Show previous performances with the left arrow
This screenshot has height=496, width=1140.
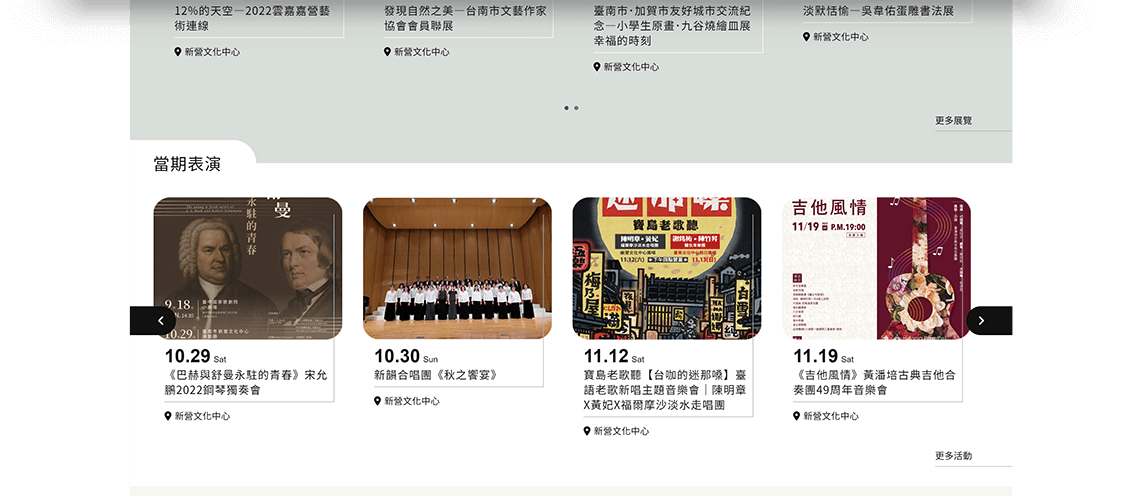pyautogui.click(x=153, y=321)
